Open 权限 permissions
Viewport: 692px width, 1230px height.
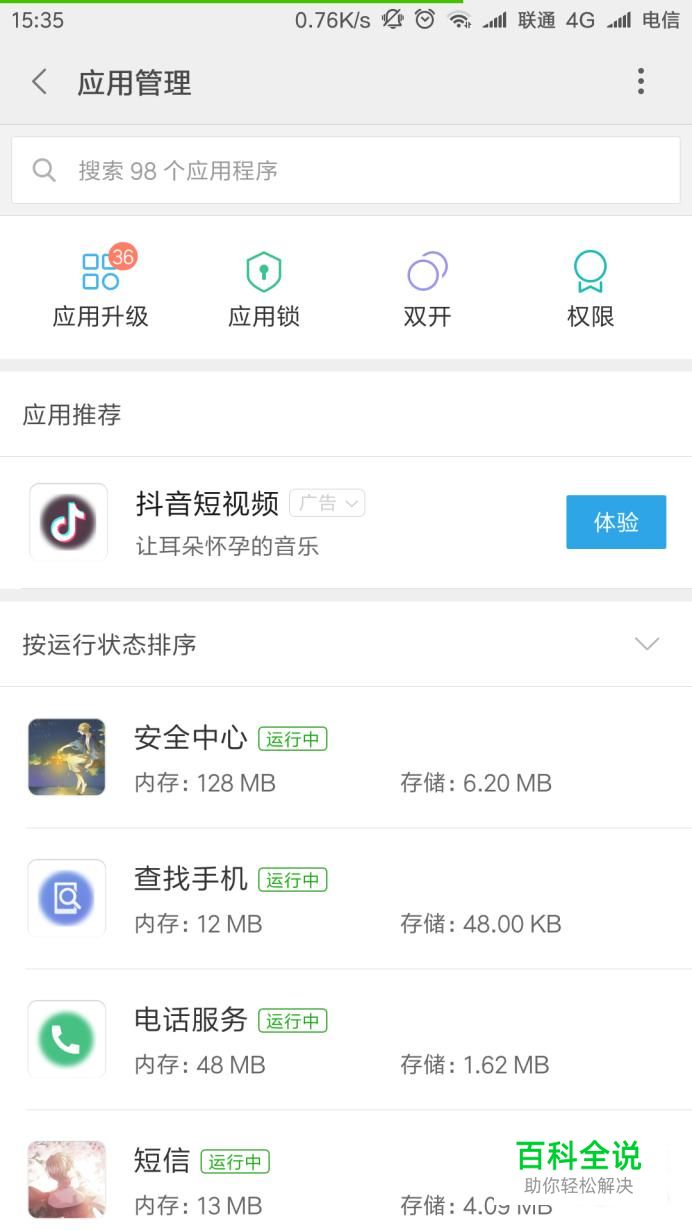pos(590,289)
